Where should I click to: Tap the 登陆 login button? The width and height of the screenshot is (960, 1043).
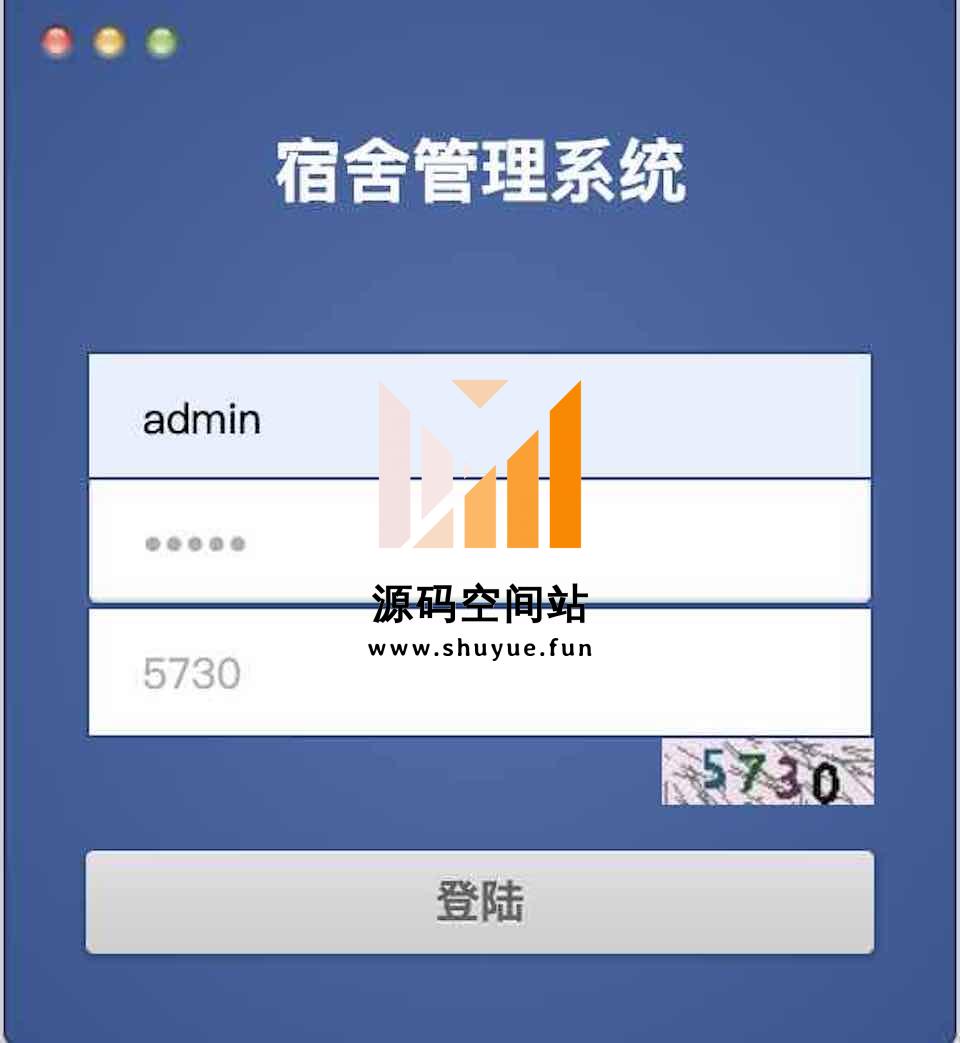[x=479, y=902]
